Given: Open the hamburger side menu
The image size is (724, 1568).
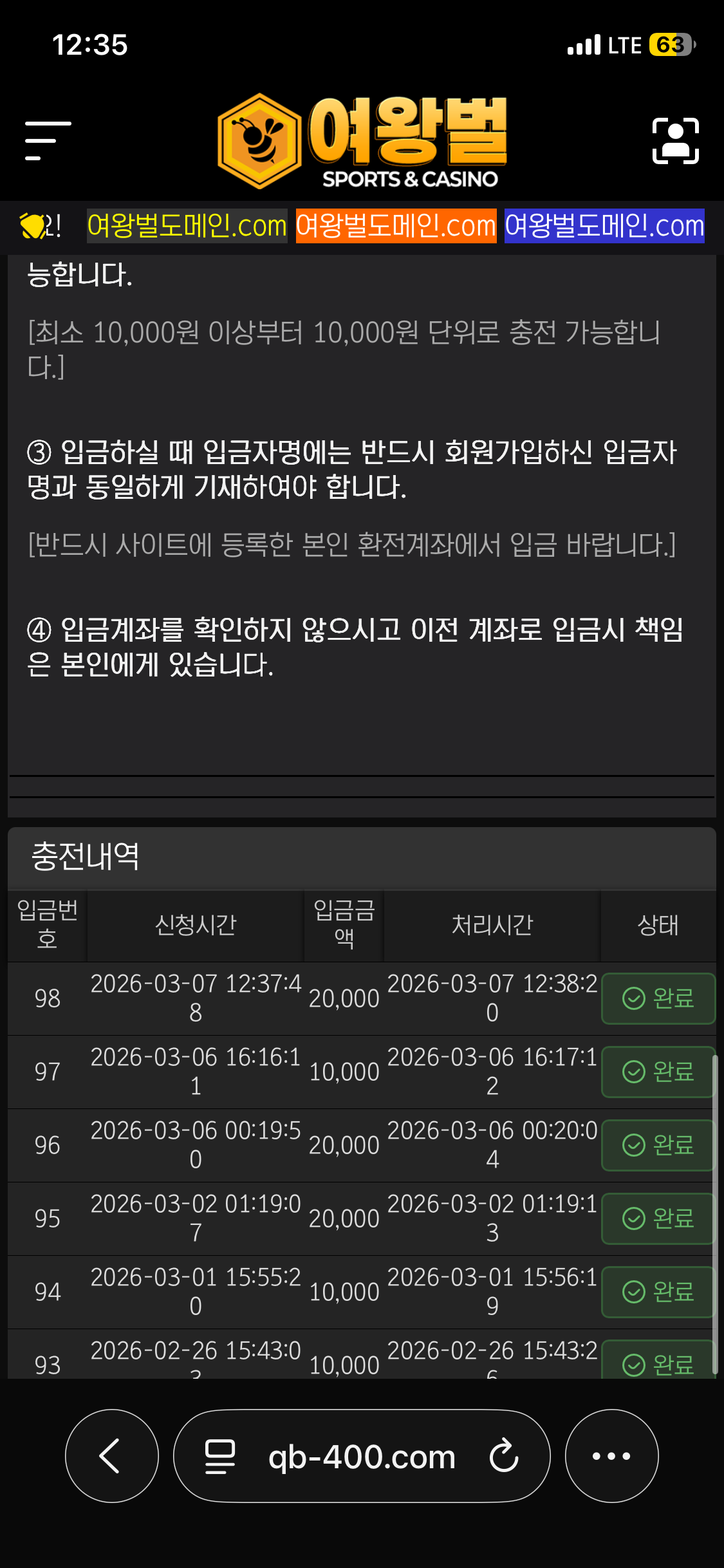Looking at the screenshot, I should [x=48, y=140].
